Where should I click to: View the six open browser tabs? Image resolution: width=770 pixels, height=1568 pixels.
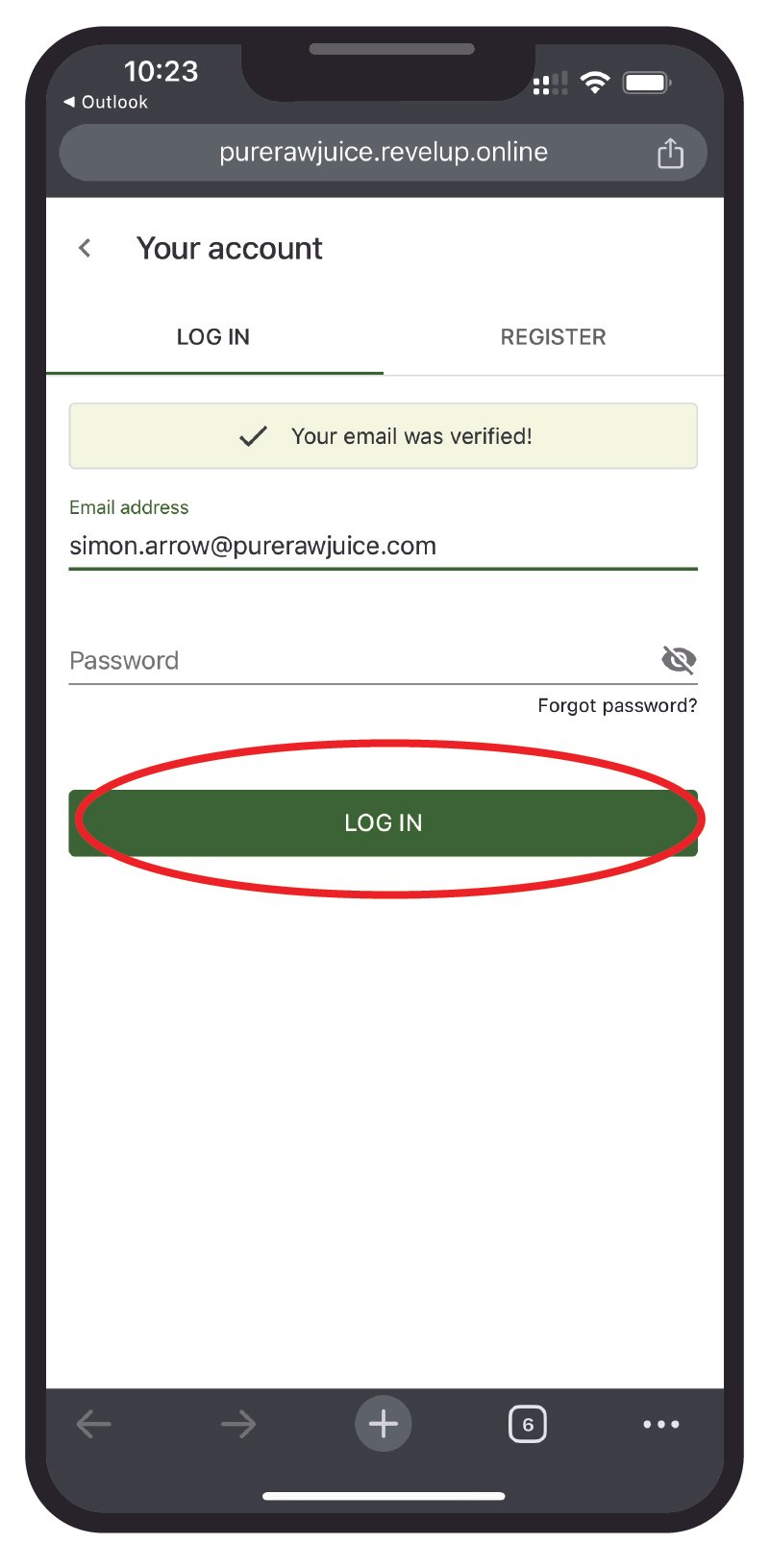[527, 1424]
